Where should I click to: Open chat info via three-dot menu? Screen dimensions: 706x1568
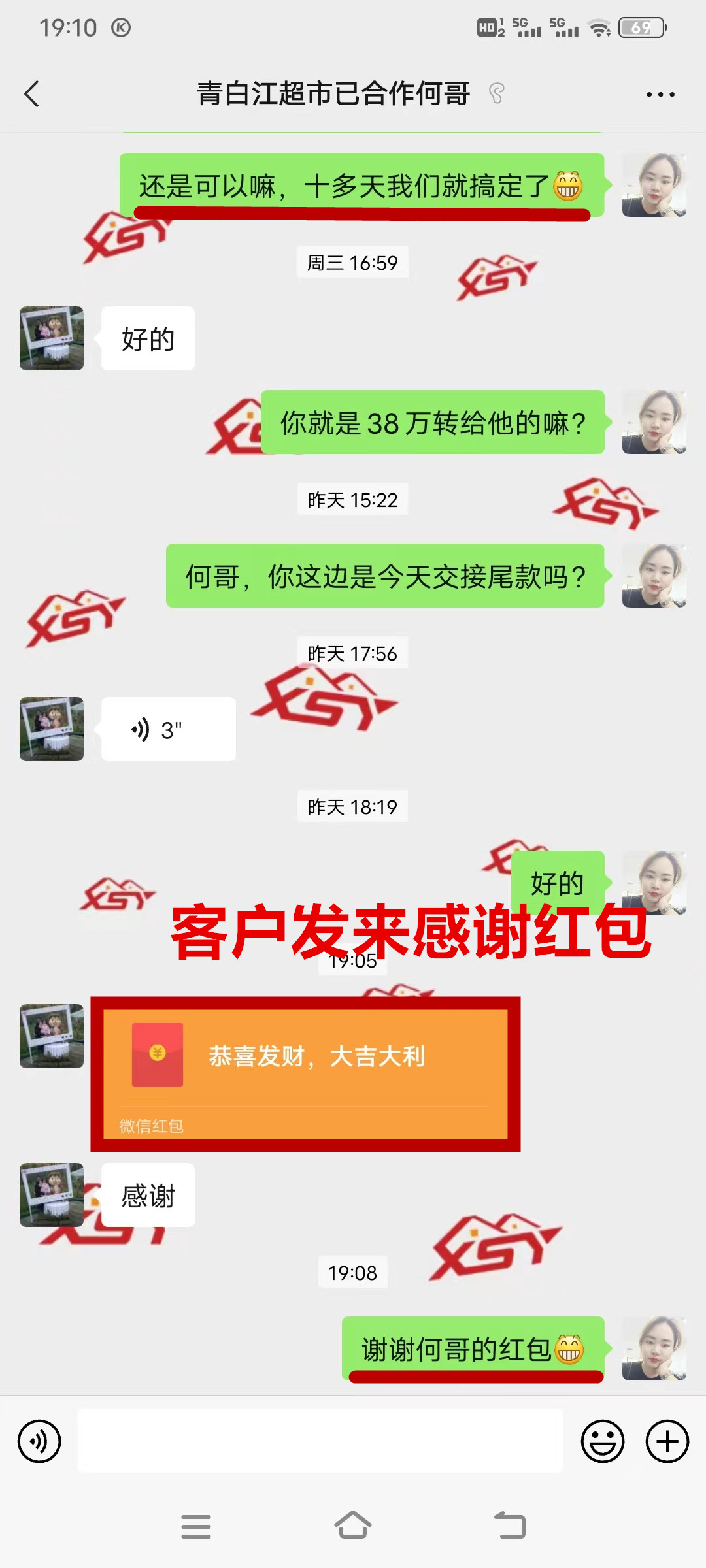coord(660,95)
